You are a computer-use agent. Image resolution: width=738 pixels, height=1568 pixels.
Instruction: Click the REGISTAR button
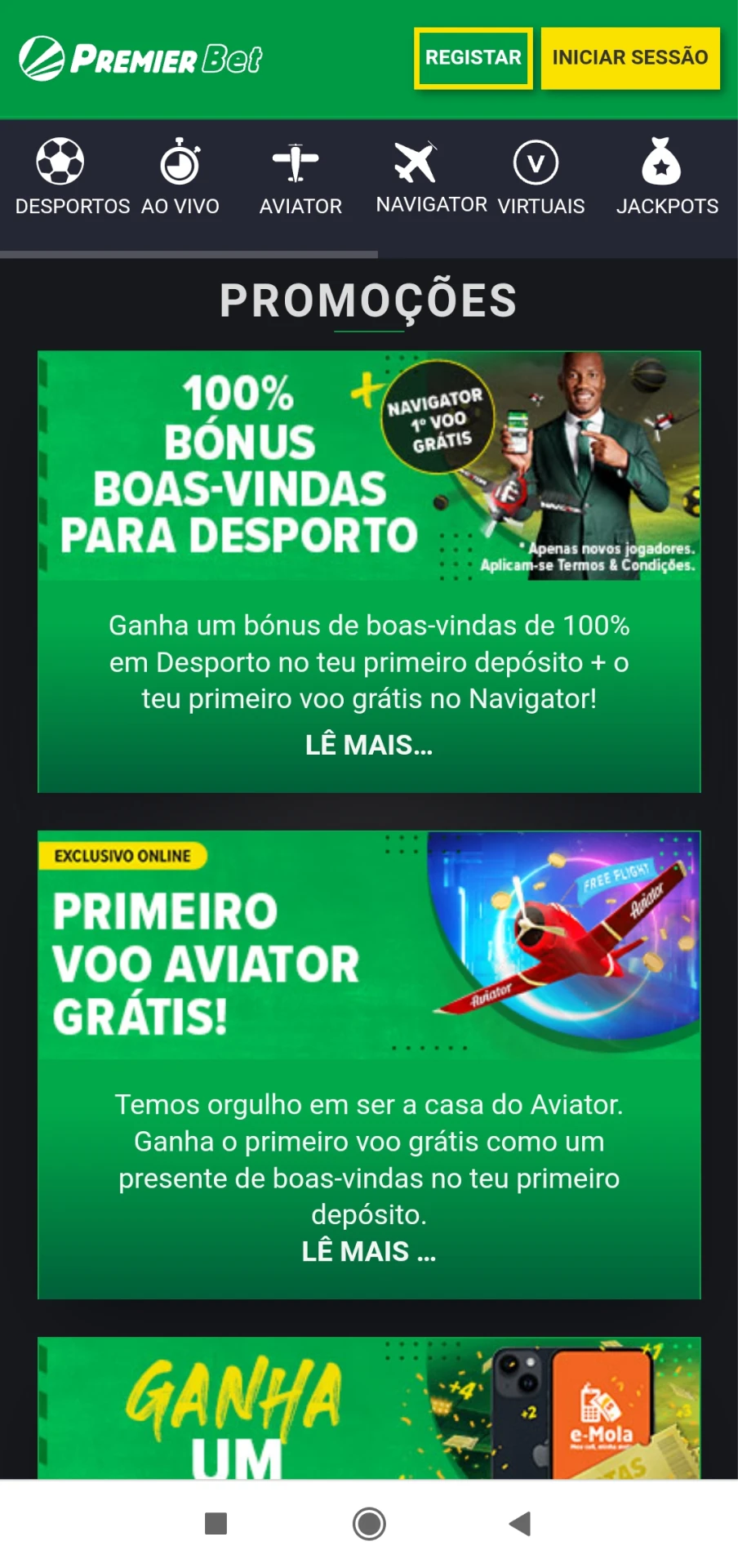tap(473, 57)
